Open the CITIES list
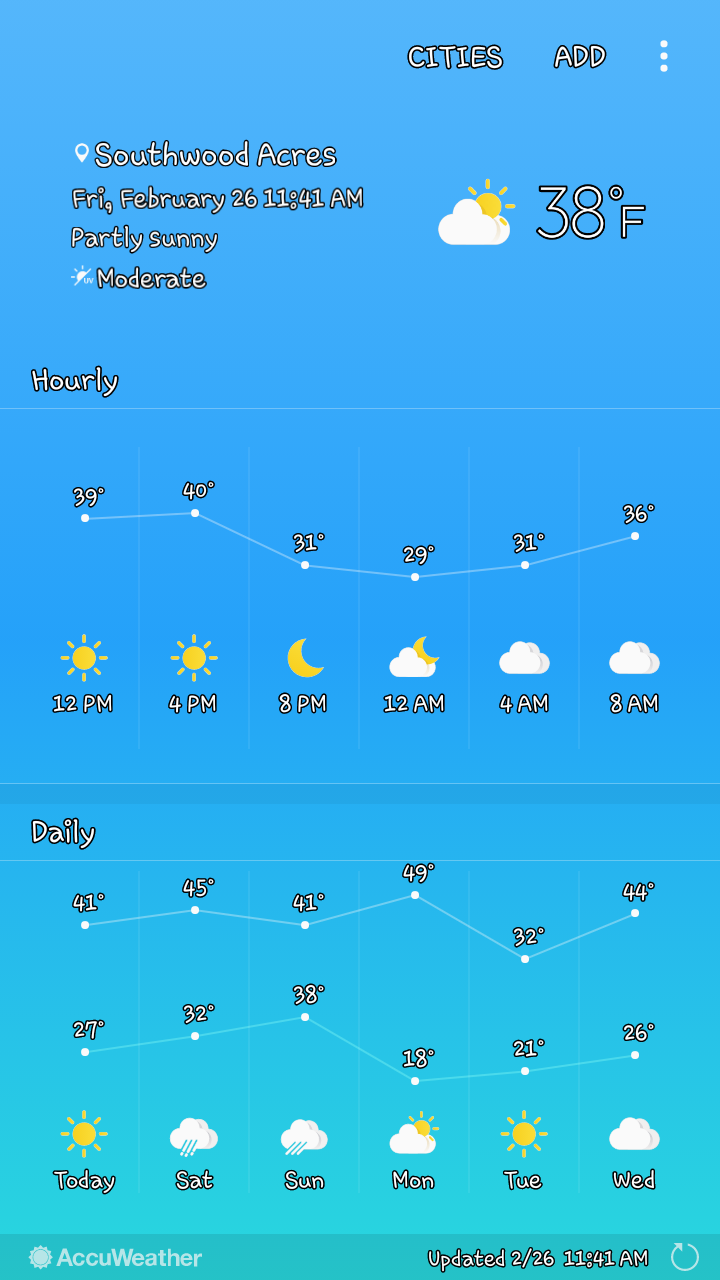 pyautogui.click(x=455, y=57)
